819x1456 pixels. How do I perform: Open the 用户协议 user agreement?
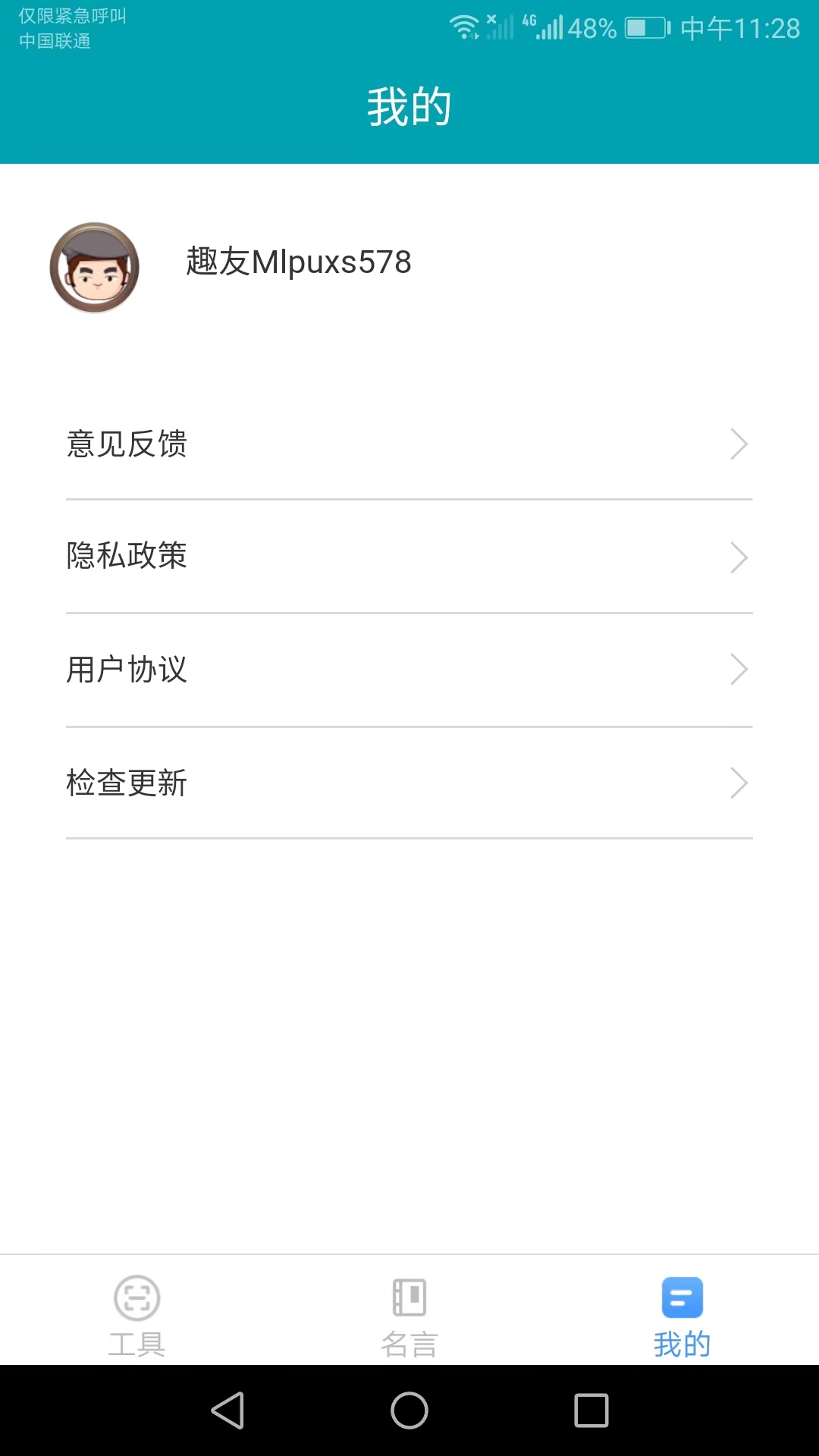point(127,670)
